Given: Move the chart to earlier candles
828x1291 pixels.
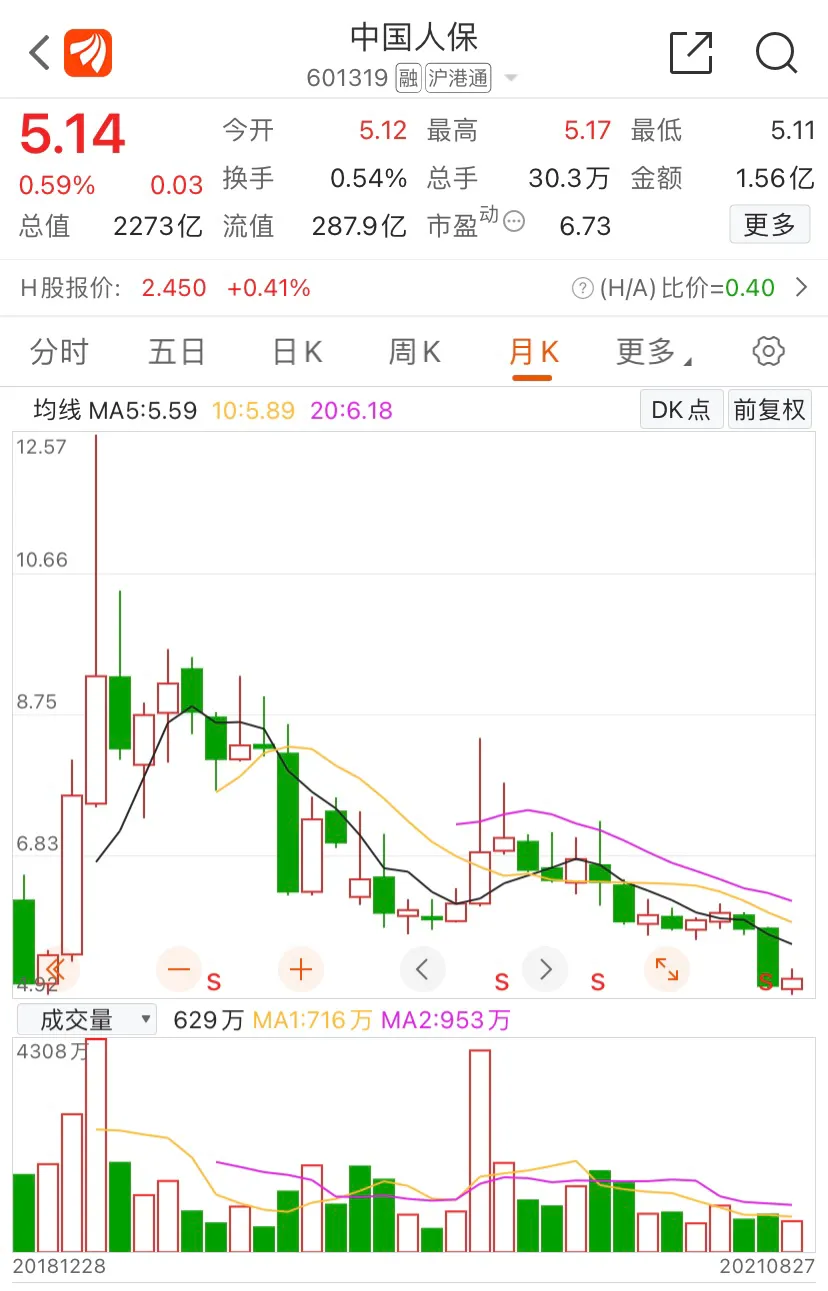Looking at the screenshot, I should click(423, 969).
